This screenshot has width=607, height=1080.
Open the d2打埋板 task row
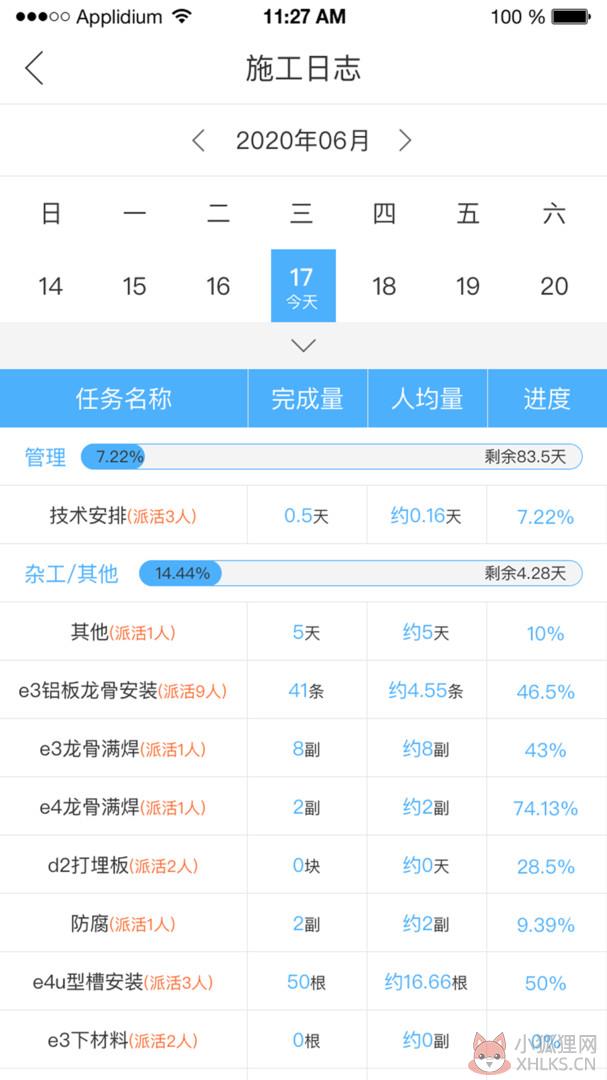(x=303, y=865)
